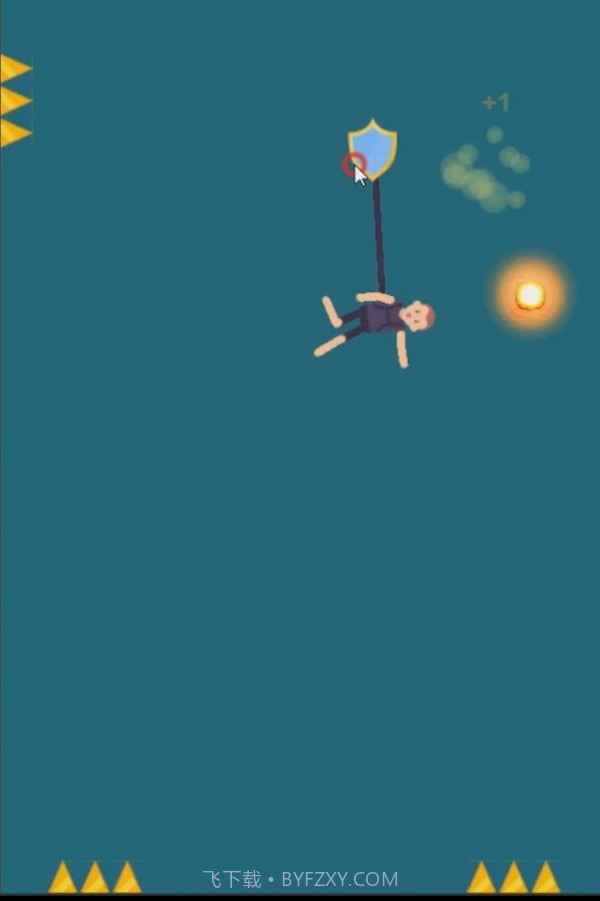Collect the glowing orange orb
The image size is (600, 901).
tap(530, 295)
